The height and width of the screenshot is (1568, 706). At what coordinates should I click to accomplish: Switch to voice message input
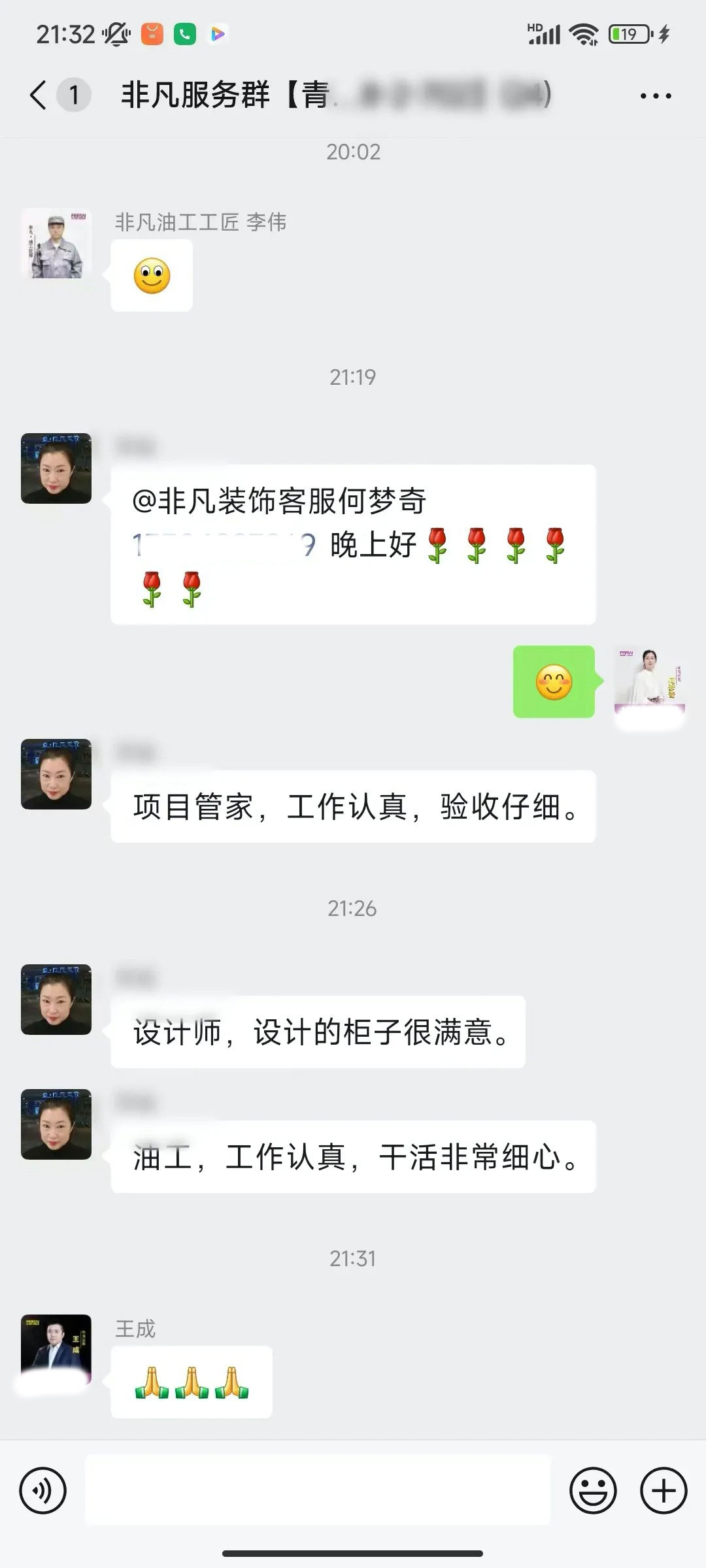click(x=43, y=1491)
